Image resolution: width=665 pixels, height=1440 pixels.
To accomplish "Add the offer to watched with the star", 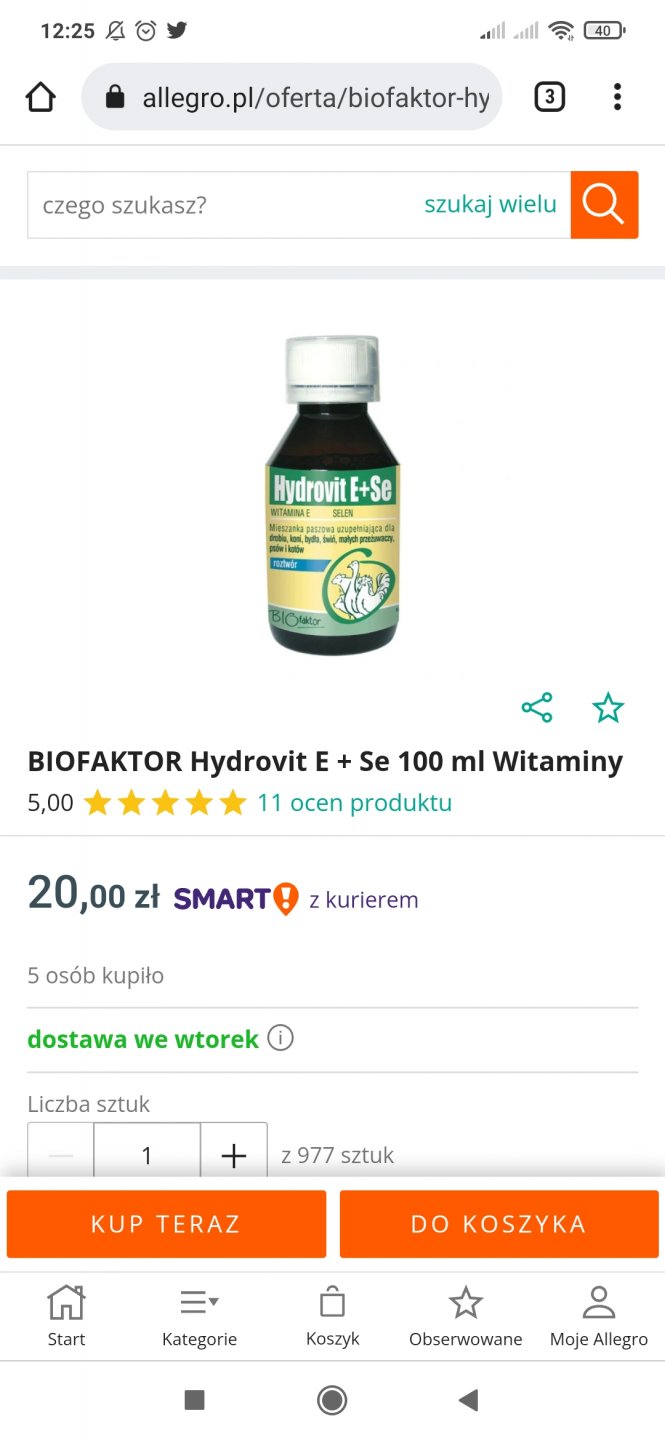I will click(x=608, y=708).
